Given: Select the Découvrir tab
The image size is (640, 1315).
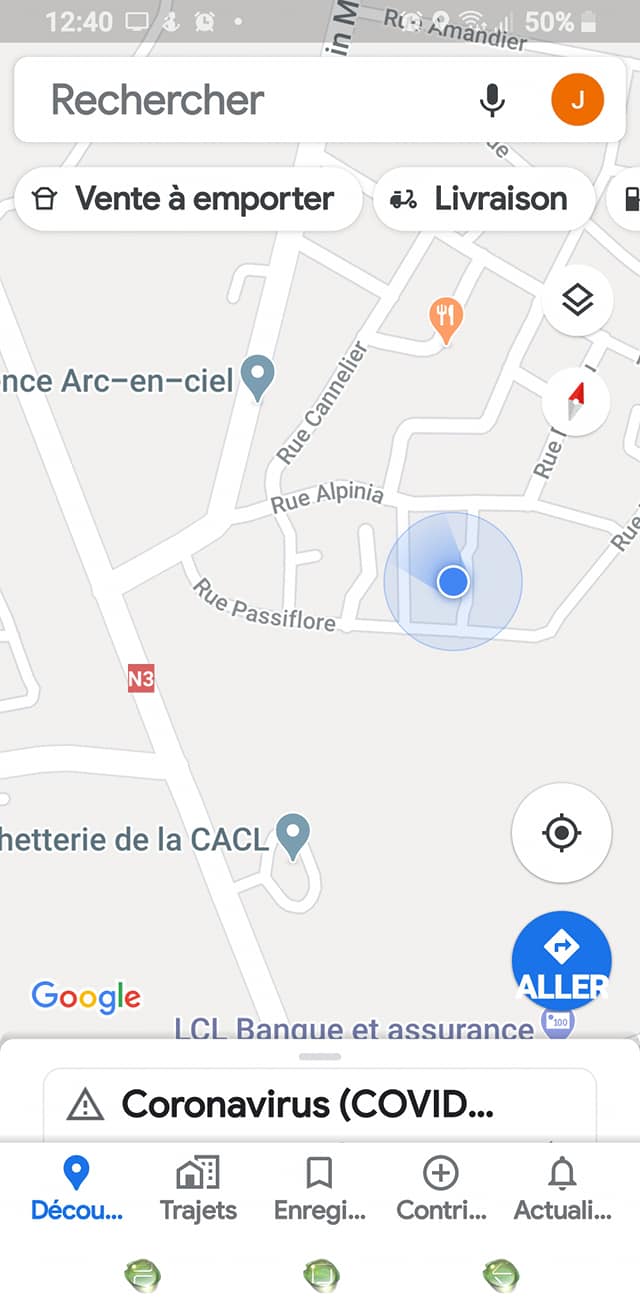Looking at the screenshot, I should [77, 1189].
